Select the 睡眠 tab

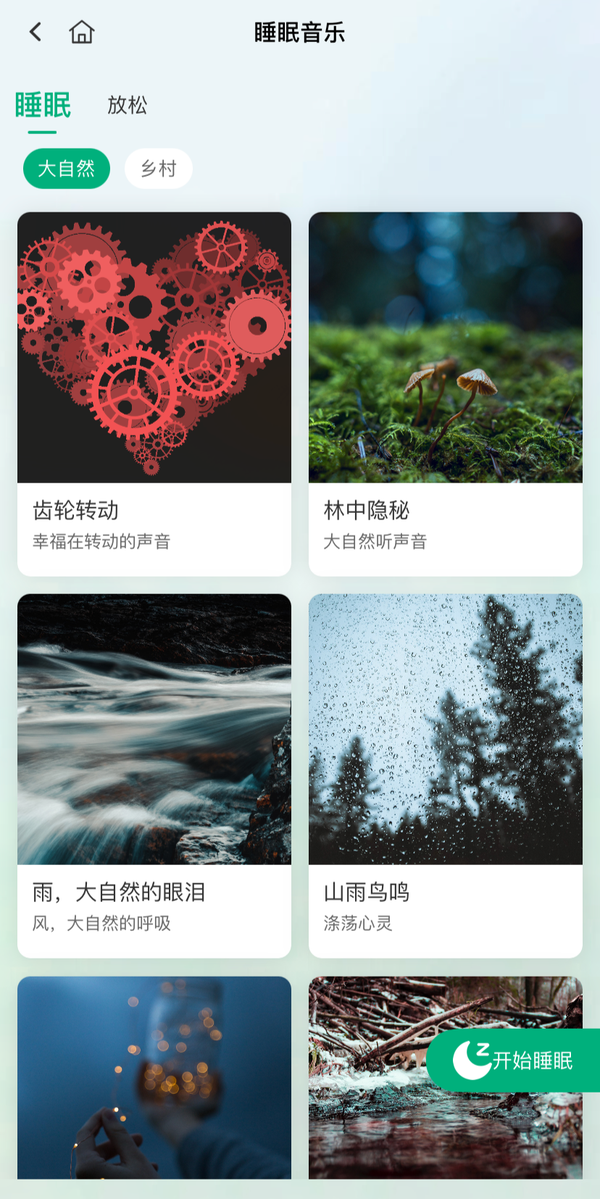click(43, 106)
